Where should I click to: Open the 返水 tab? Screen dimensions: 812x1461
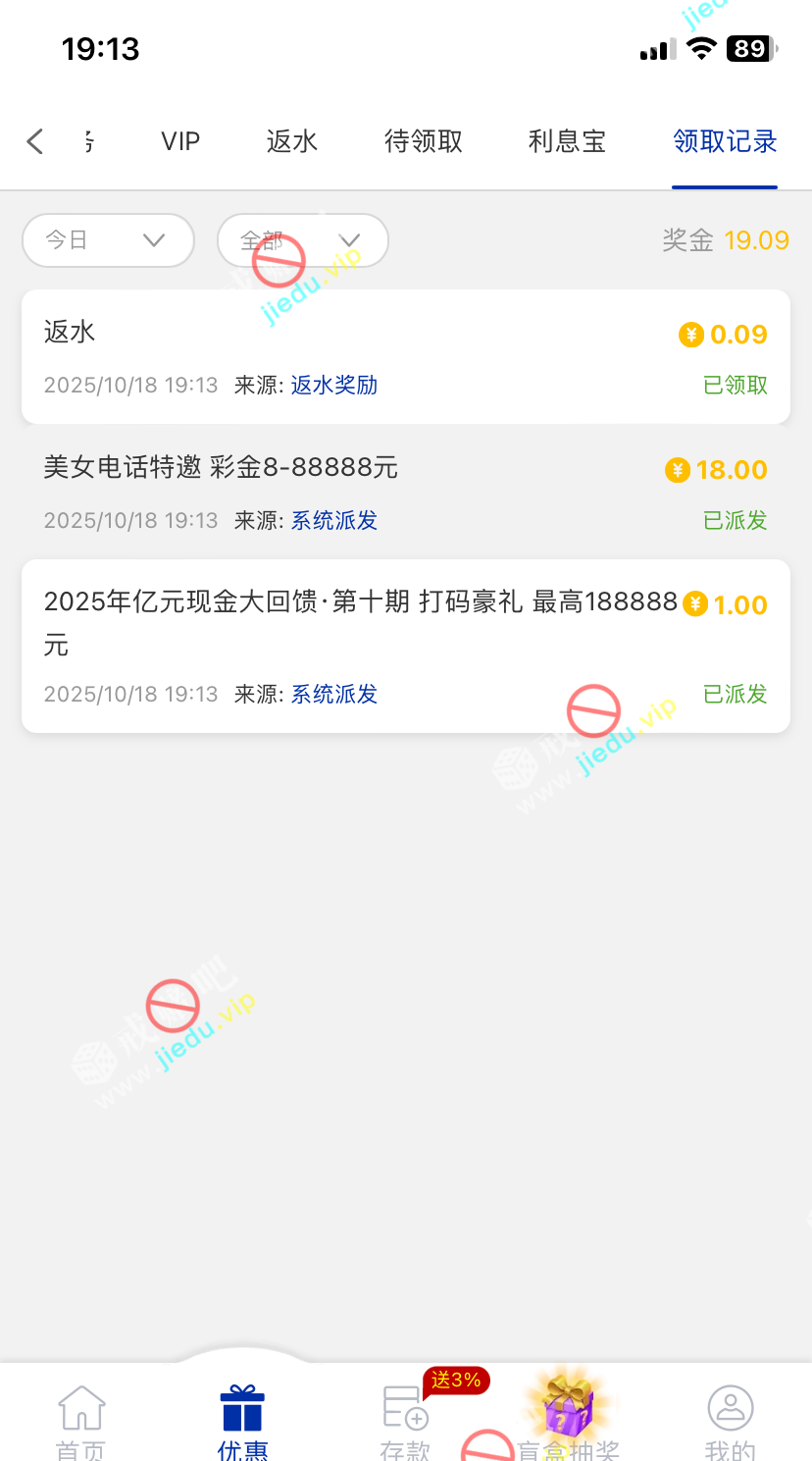[x=292, y=141]
